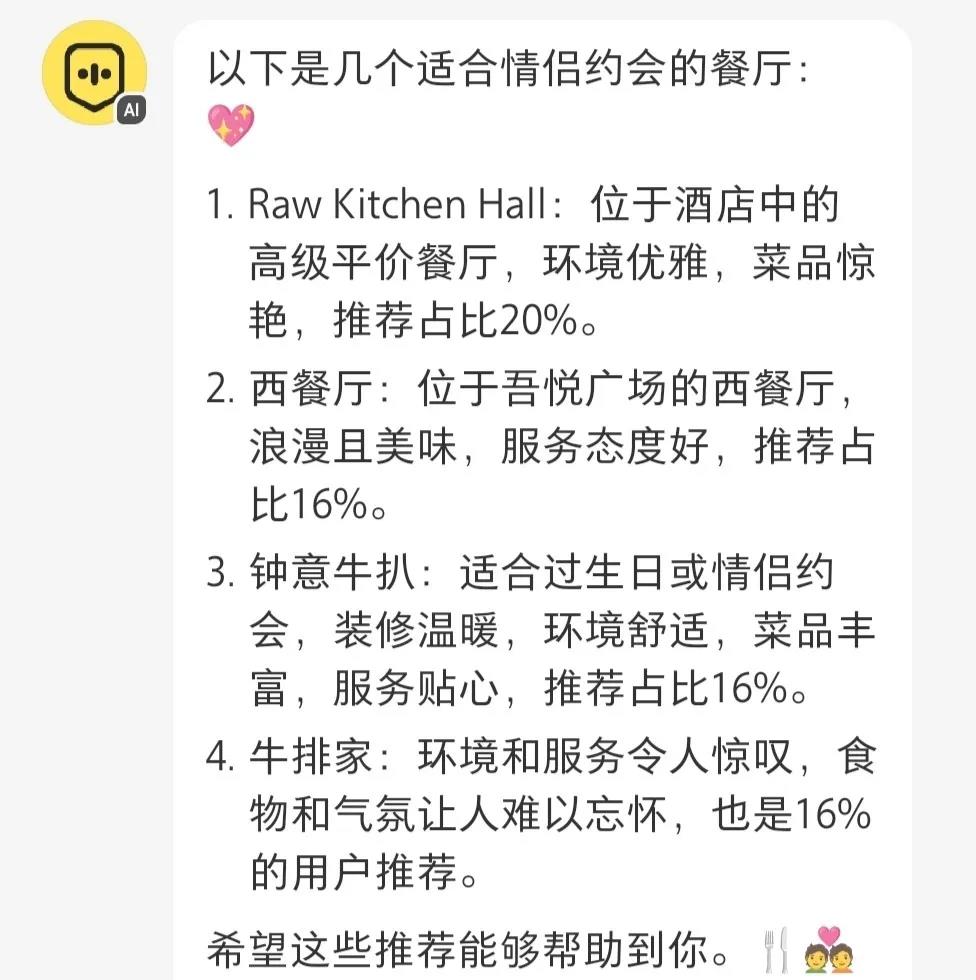
Task: Select the dark AI badge on avatar
Action: click(131, 111)
